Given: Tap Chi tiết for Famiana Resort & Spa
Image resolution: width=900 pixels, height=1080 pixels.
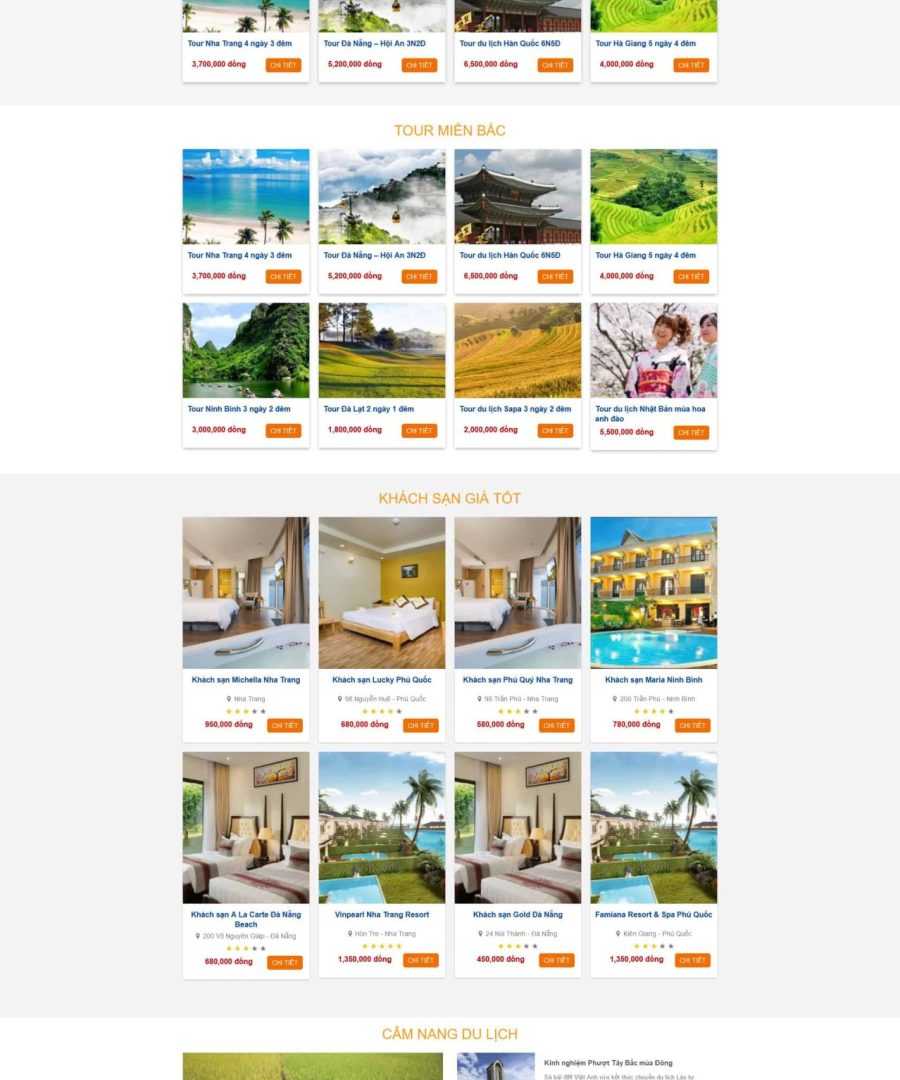Looking at the screenshot, I should tap(692, 960).
